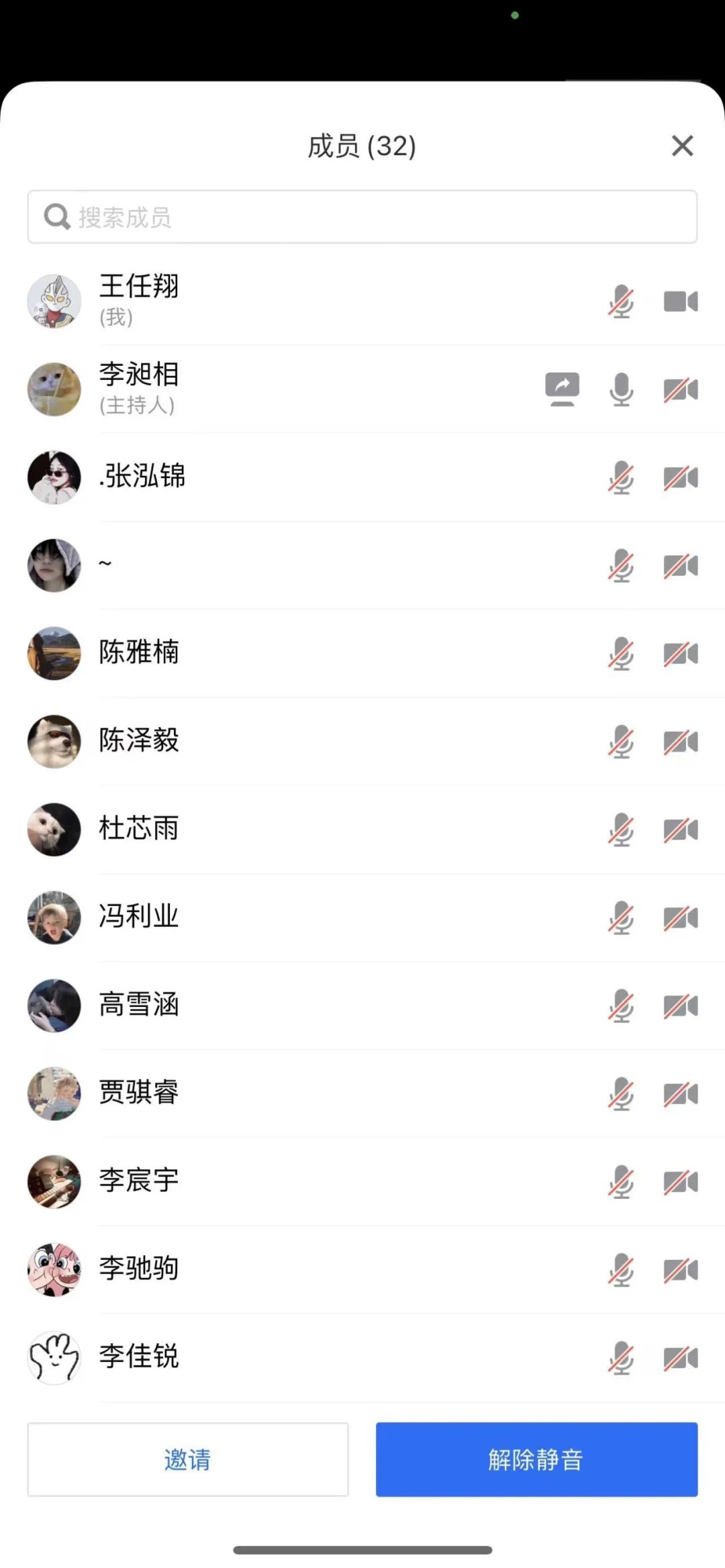Tap the disabled camera icon for 李昶相
The image size is (725, 1568).
click(x=681, y=389)
